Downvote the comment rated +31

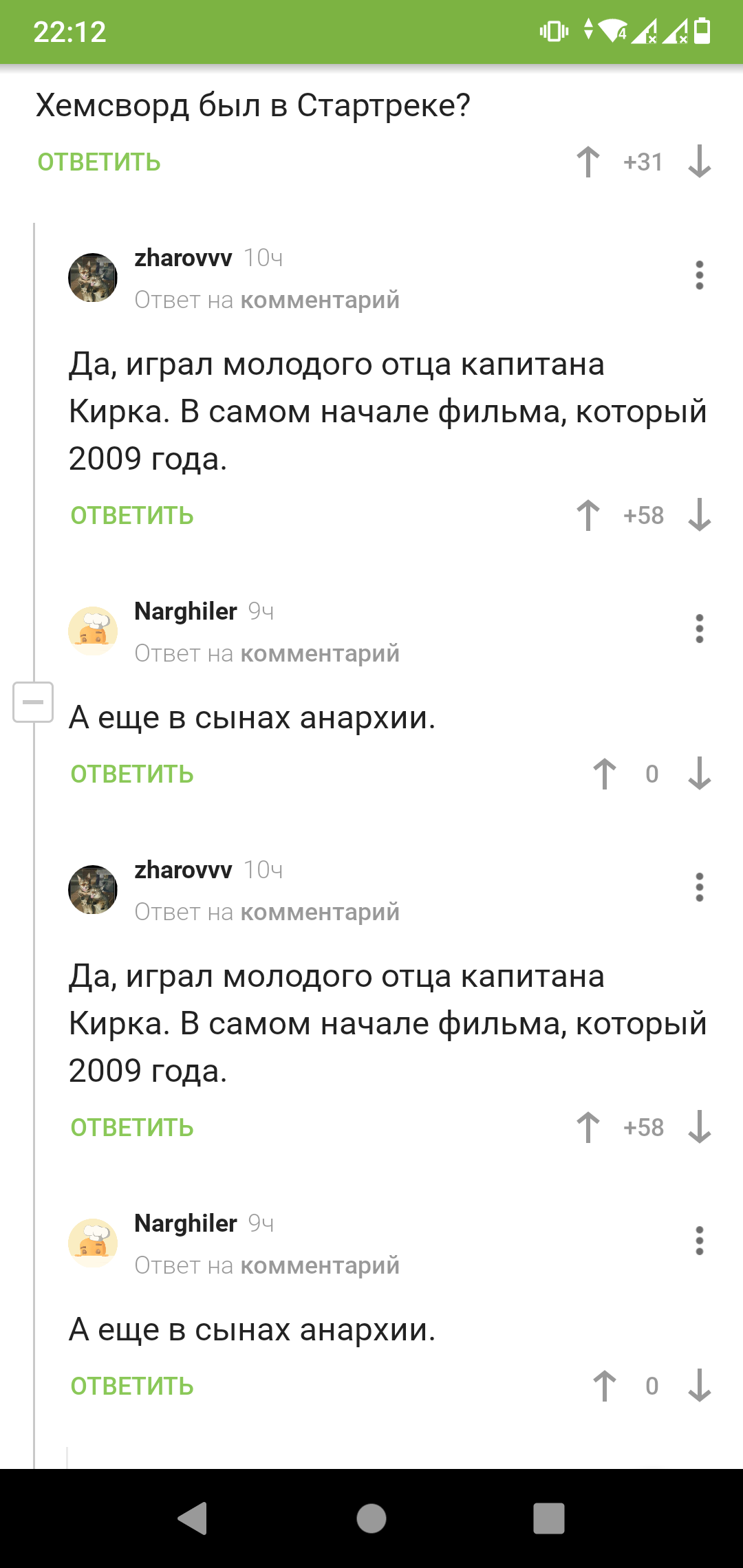[x=699, y=162]
